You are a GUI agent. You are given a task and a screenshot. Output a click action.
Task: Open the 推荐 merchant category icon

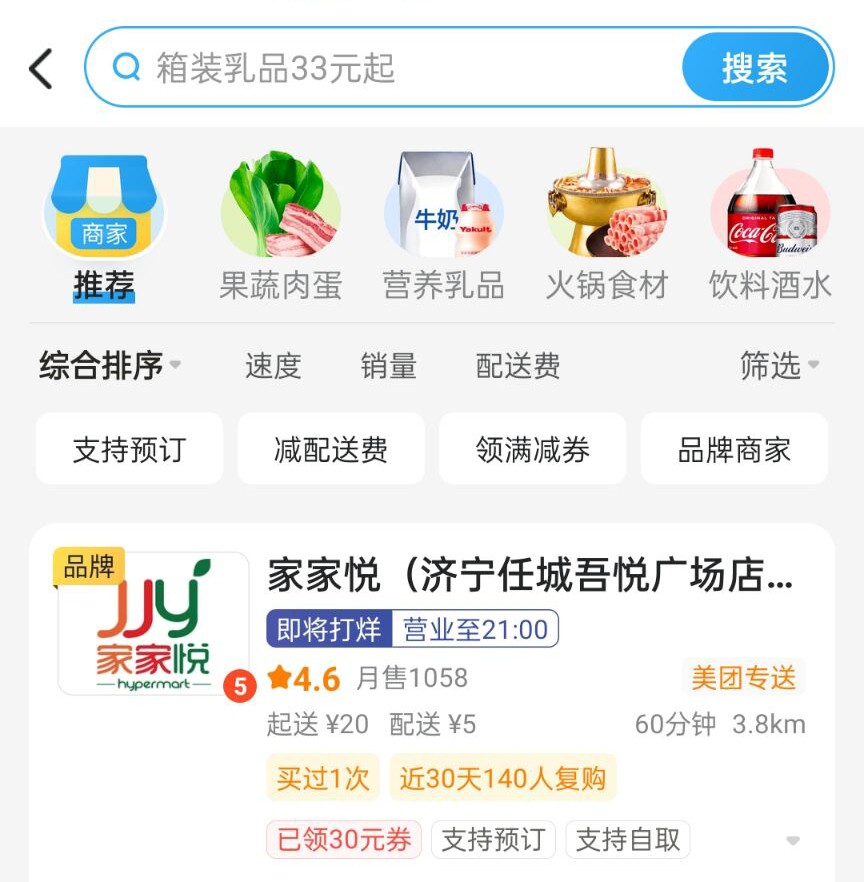tap(104, 205)
